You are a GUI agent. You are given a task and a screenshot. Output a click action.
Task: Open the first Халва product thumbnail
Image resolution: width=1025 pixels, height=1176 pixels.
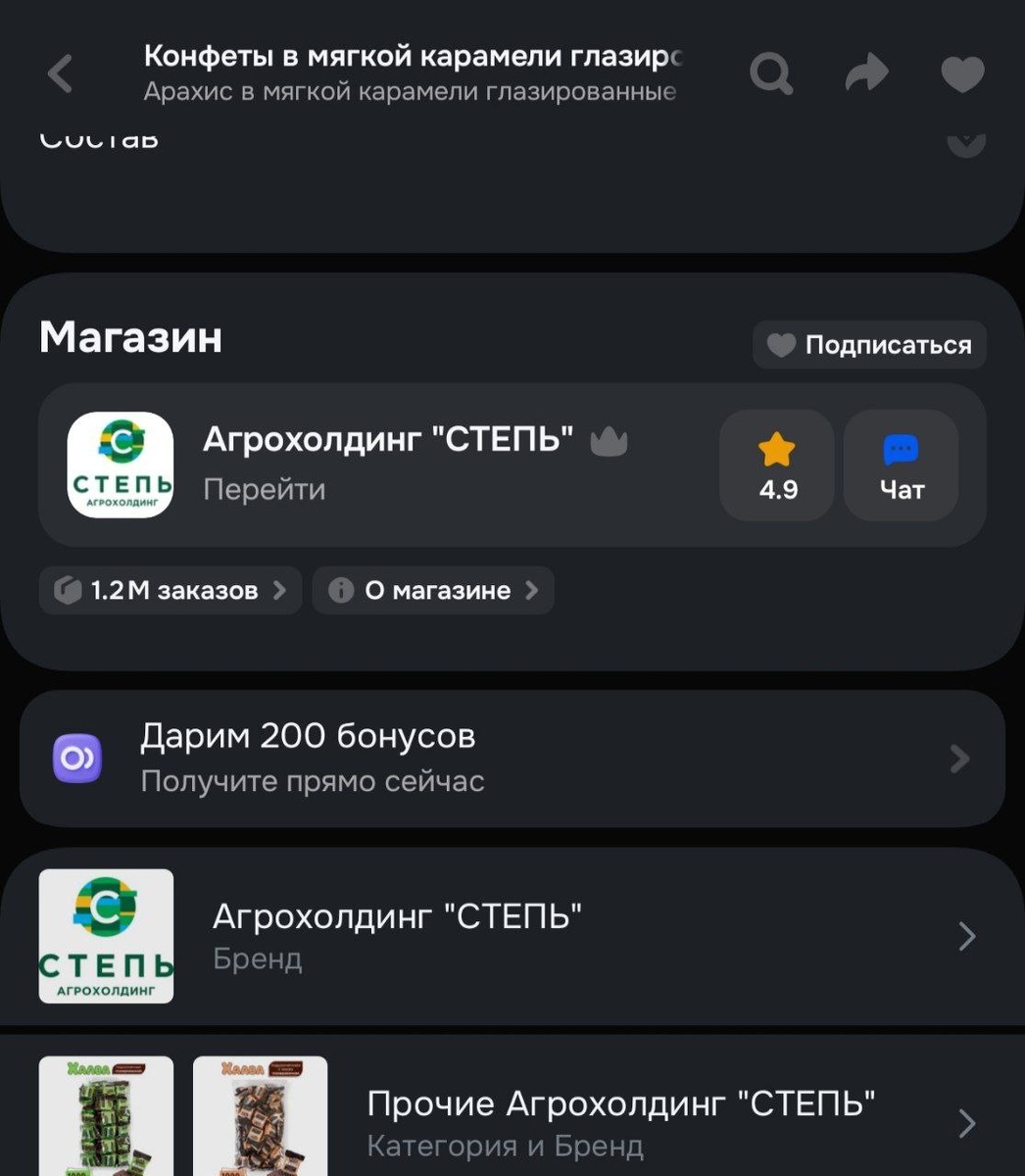tap(106, 1116)
